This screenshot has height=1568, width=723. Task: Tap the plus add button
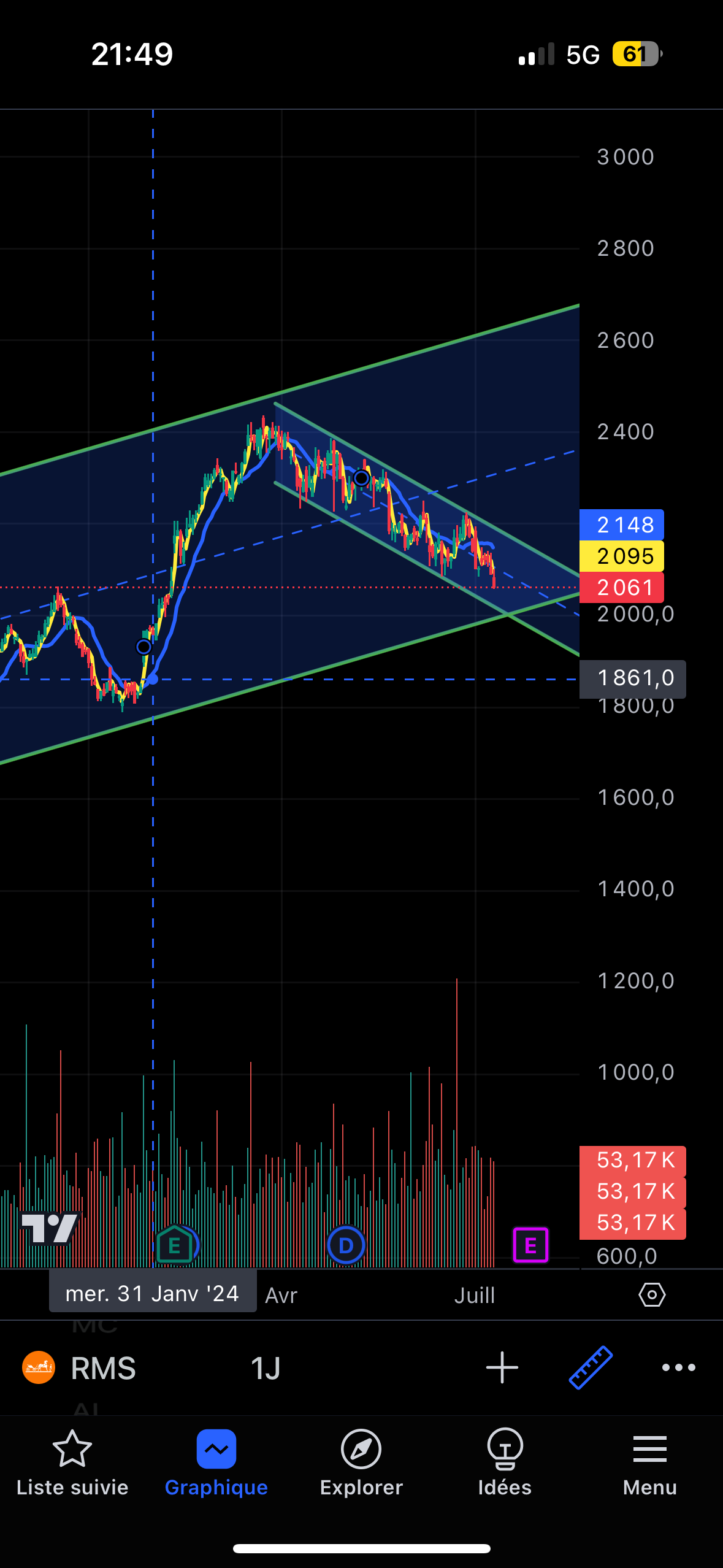pyautogui.click(x=502, y=1367)
